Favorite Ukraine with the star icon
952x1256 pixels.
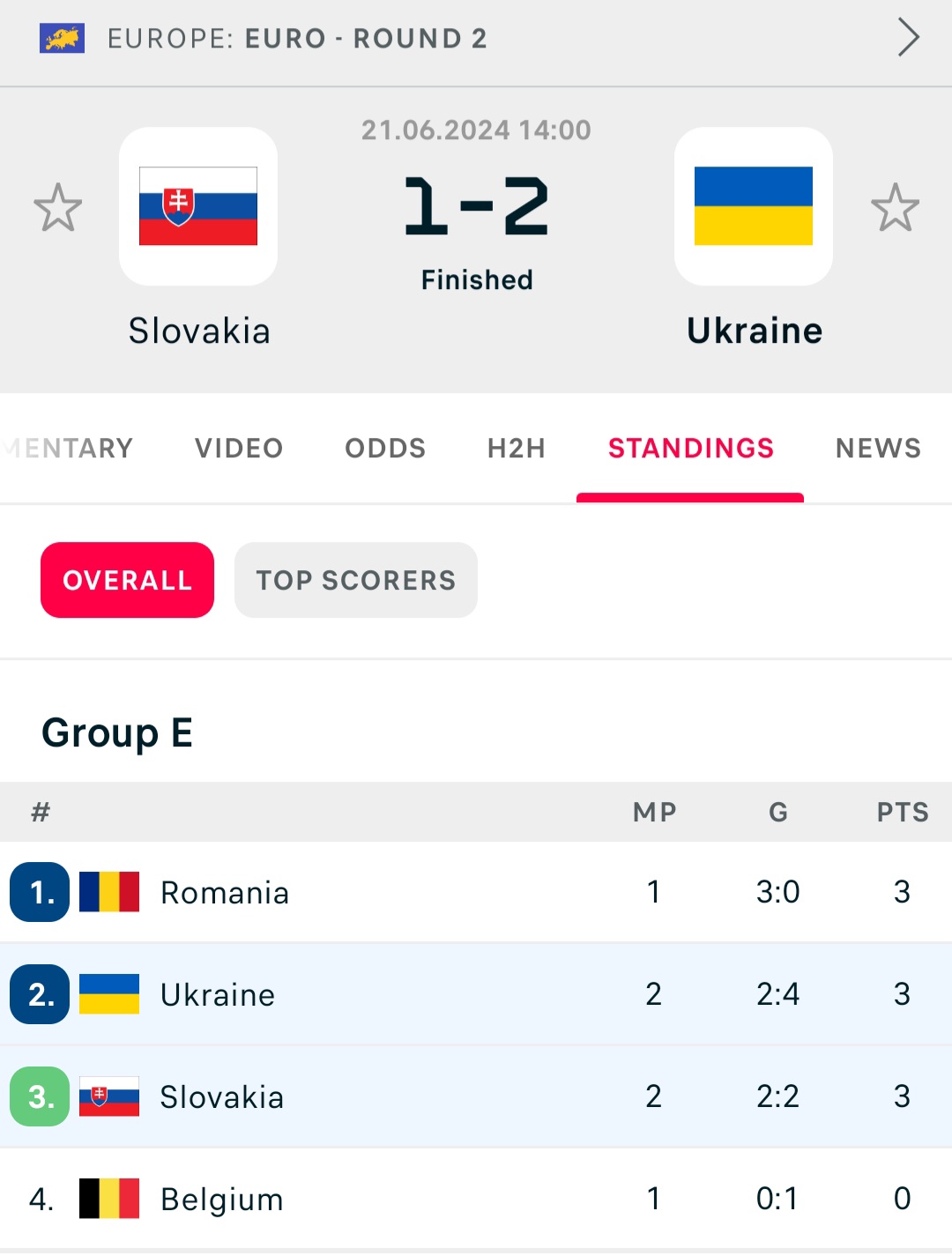click(895, 208)
